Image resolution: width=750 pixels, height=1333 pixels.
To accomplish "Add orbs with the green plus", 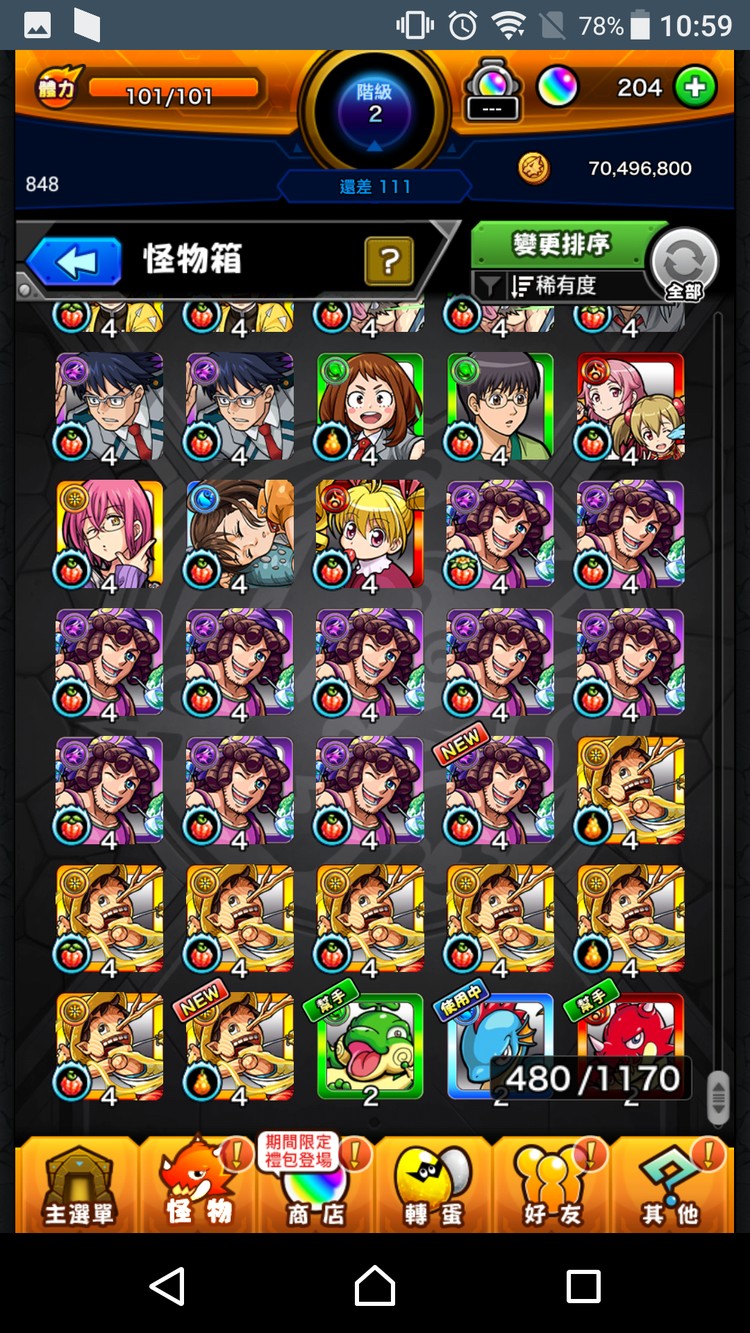I will pyautogui.click(x=694, y=88).
